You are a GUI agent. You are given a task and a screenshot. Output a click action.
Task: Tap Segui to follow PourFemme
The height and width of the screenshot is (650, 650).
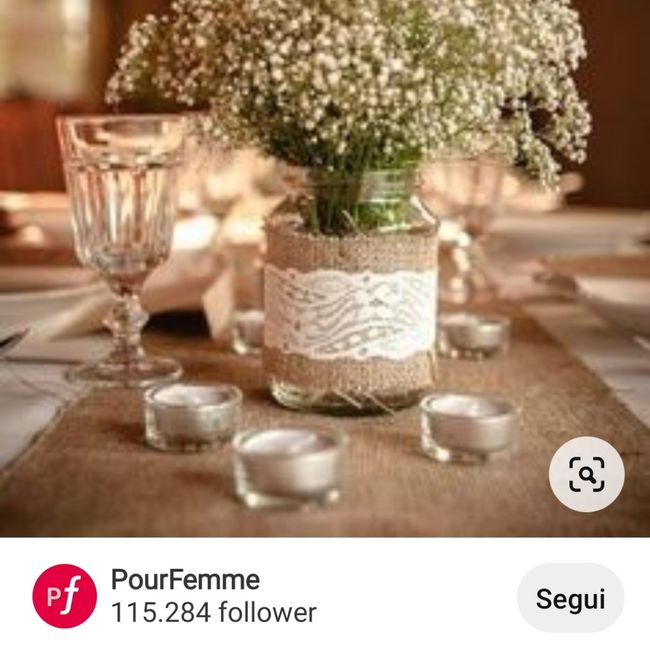point(570,598)
